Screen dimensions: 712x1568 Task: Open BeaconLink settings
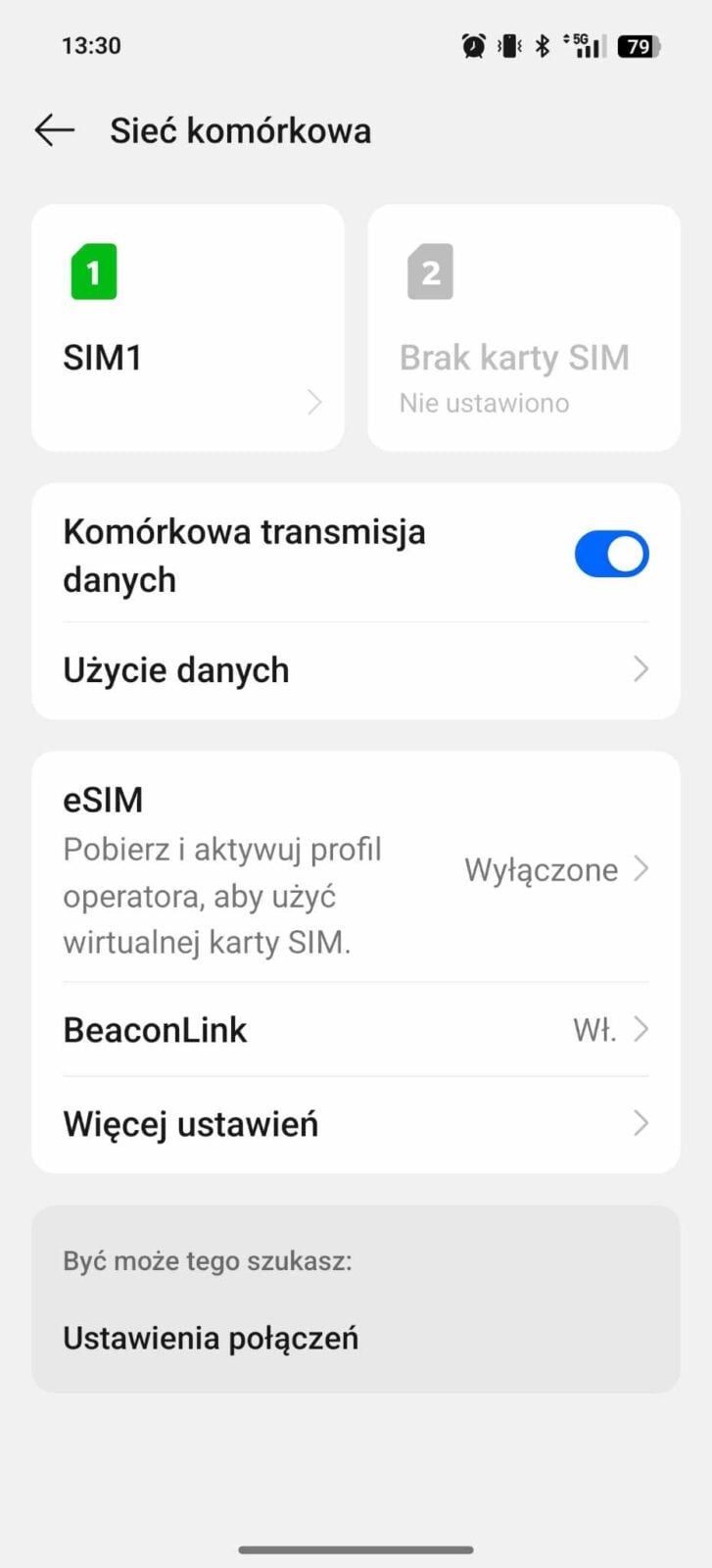point(356,1030)
